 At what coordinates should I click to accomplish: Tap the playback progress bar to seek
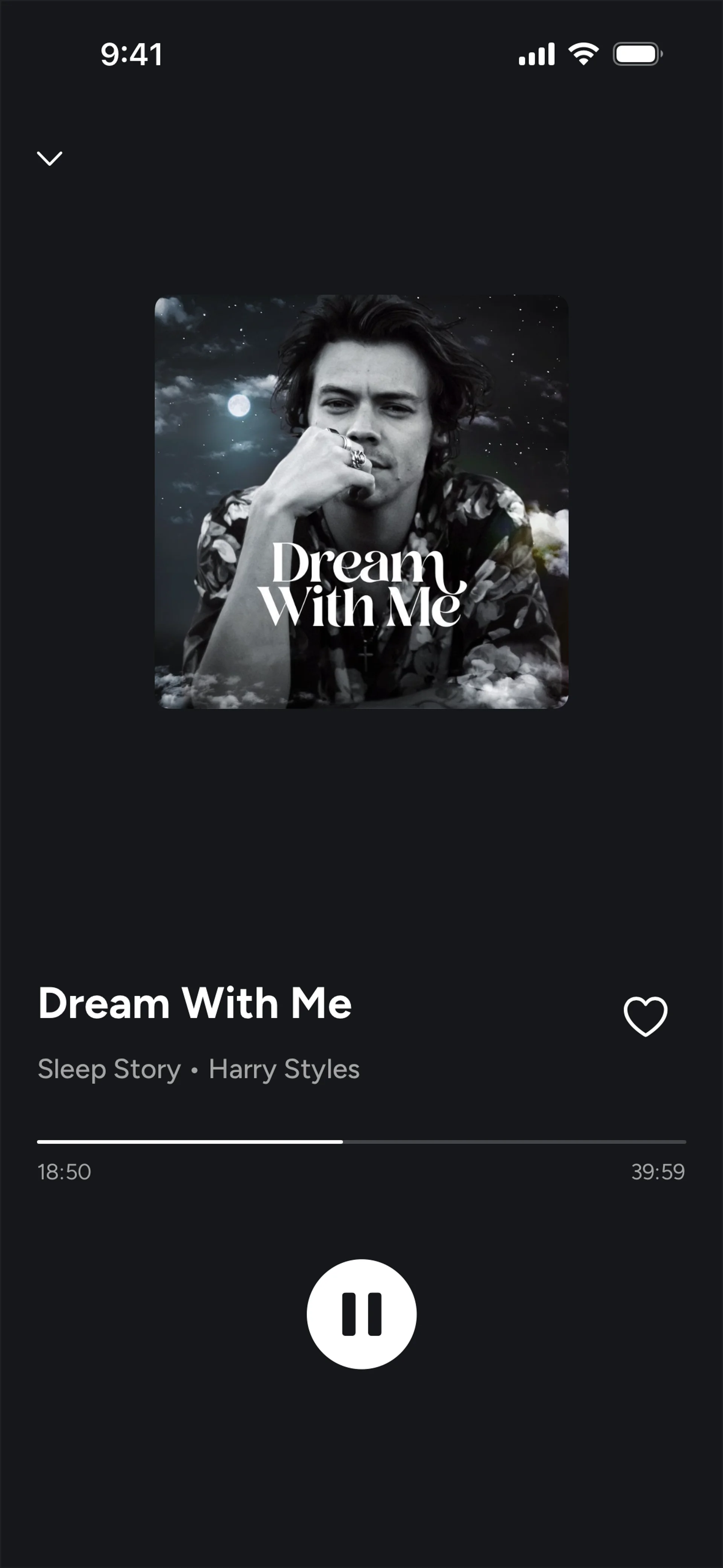[361, 1142]
